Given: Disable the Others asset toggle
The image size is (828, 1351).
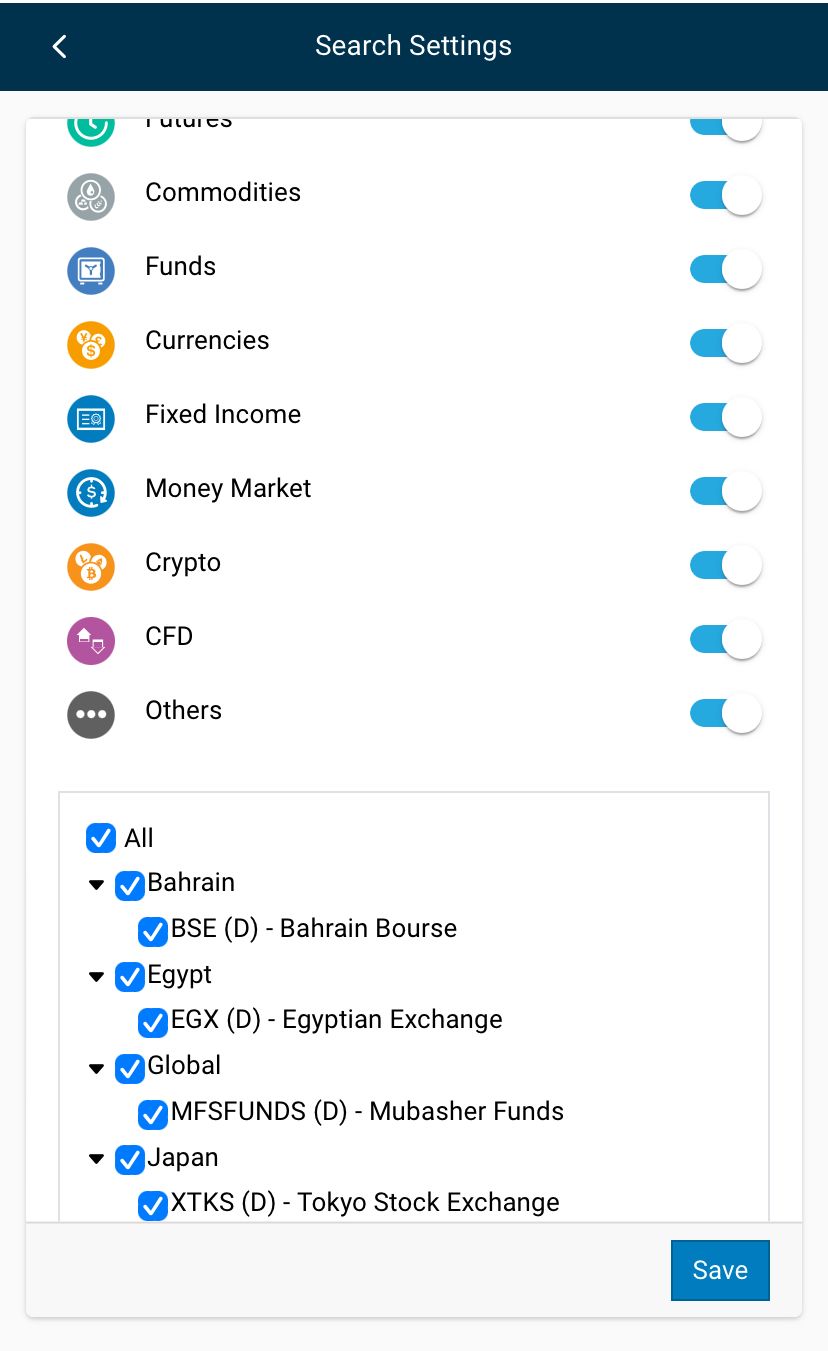Looking at the screenshot, I should (x=726, y=714).
